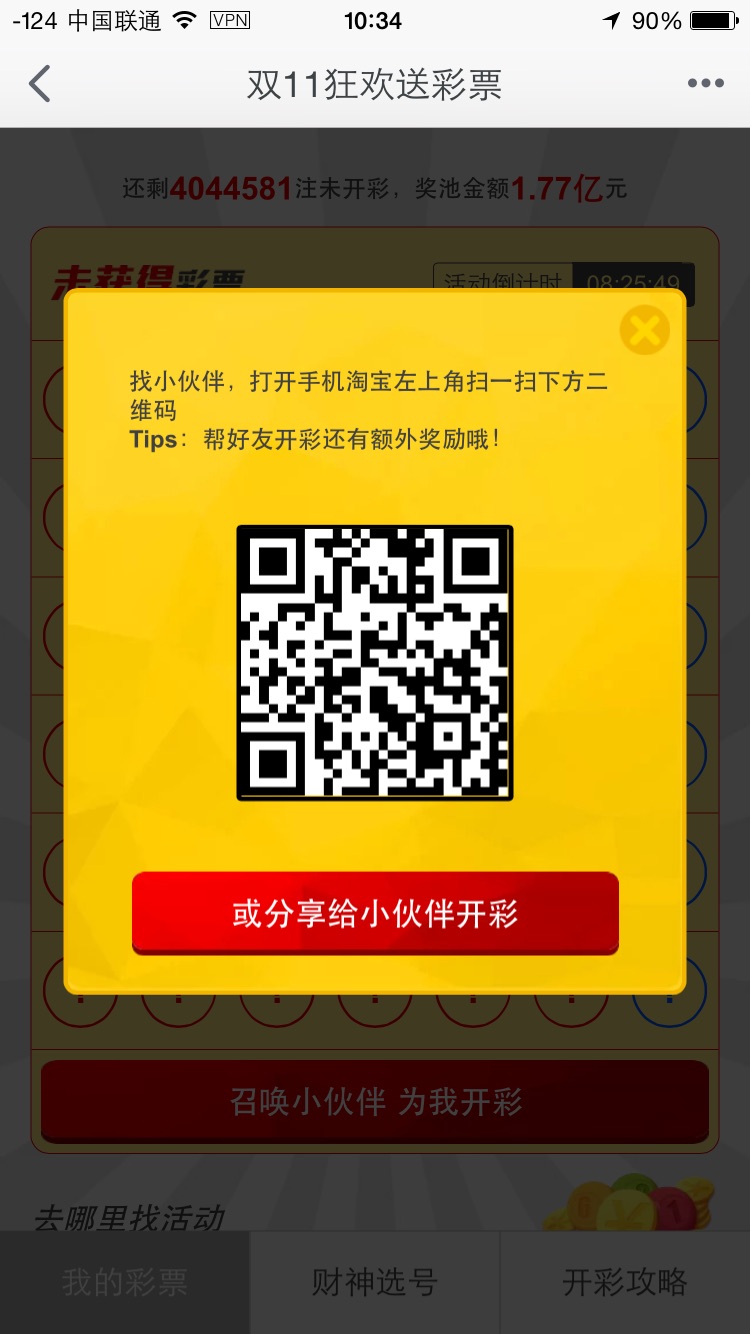Go back from the 双11狂欢送彩票 page

(40, 84)
